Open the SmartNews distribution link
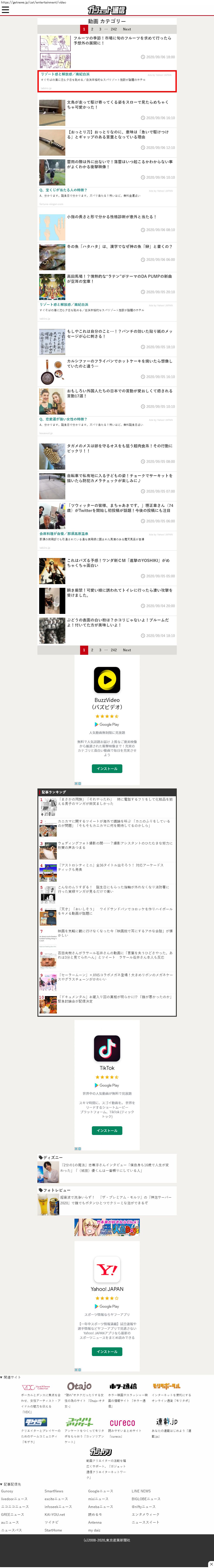 (x=54, y=1491)
